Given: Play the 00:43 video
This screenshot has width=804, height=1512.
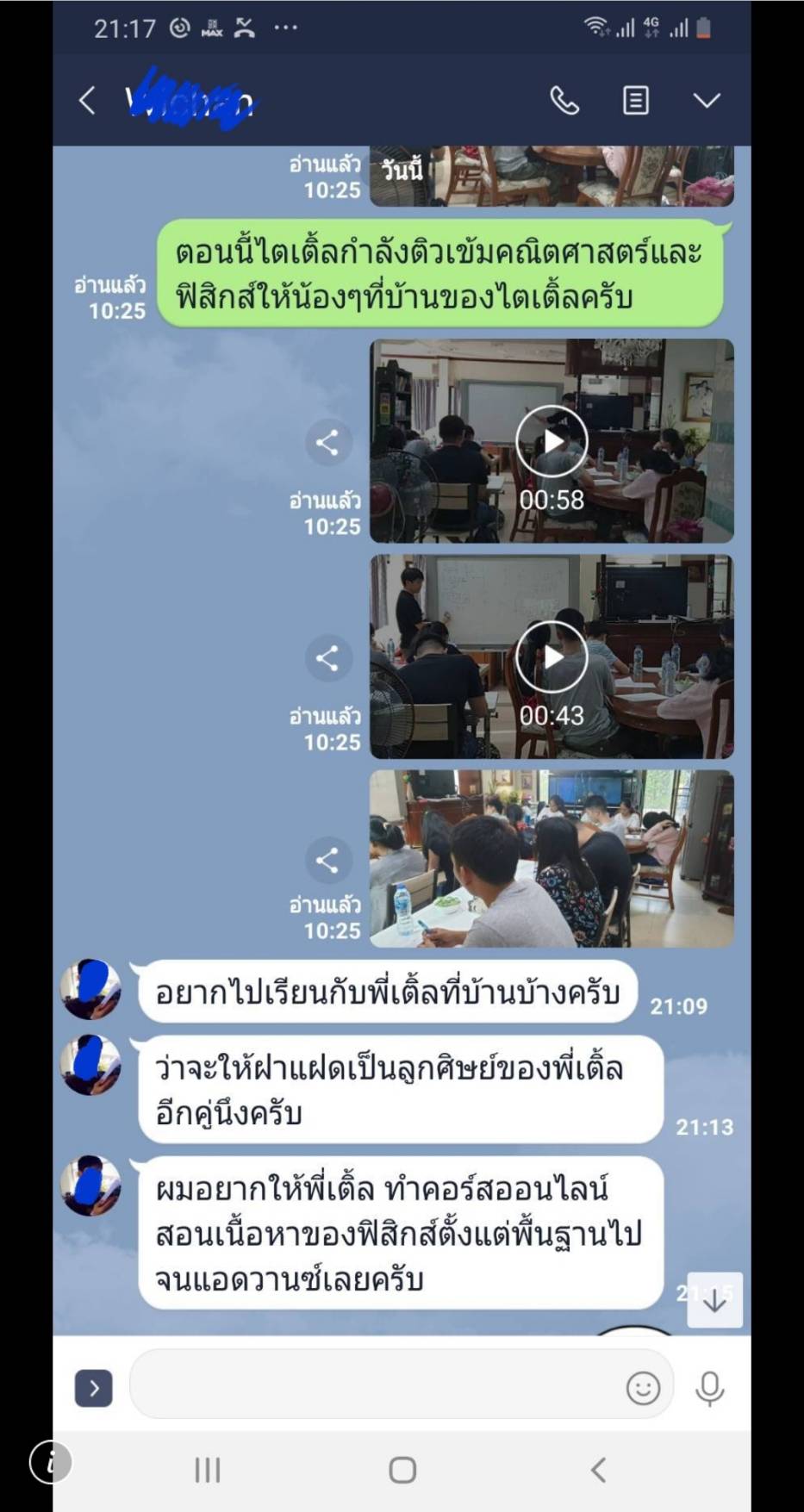Looking at the screenshot, I should click(x=552, y=657).
